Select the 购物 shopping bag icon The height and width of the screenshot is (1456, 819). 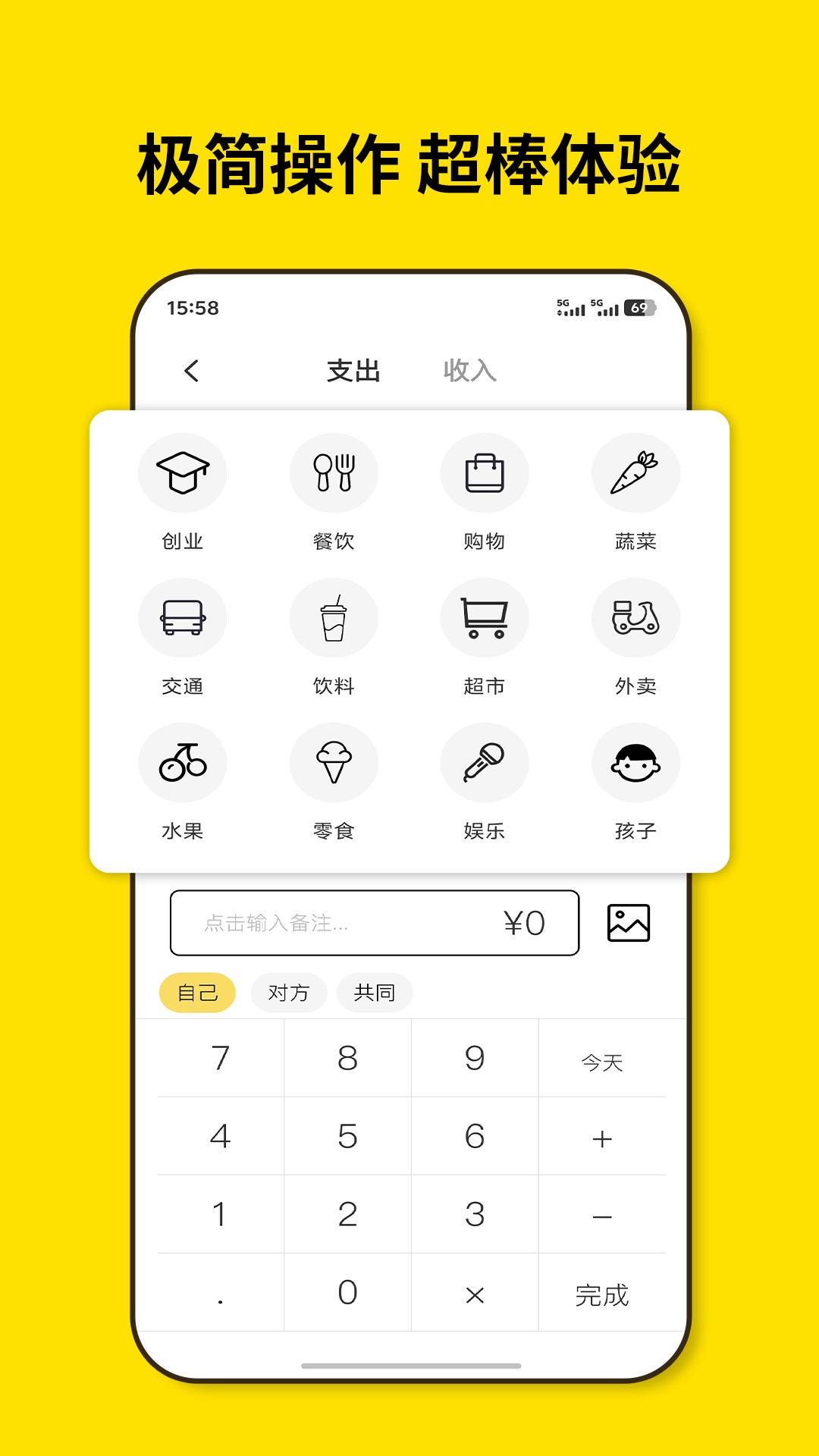[x=485, y=472]
